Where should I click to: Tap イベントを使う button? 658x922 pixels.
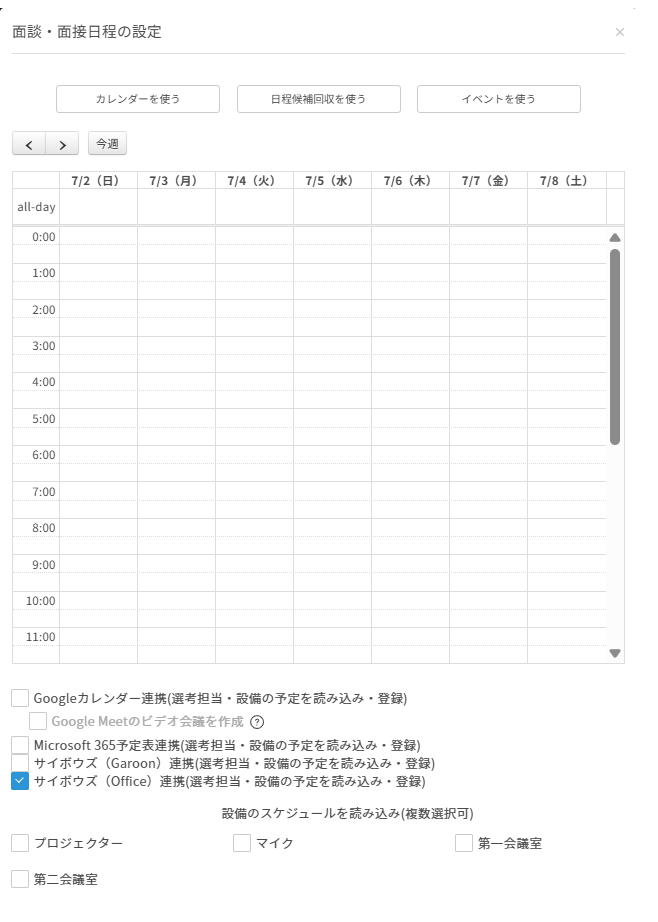pos(498,99)
